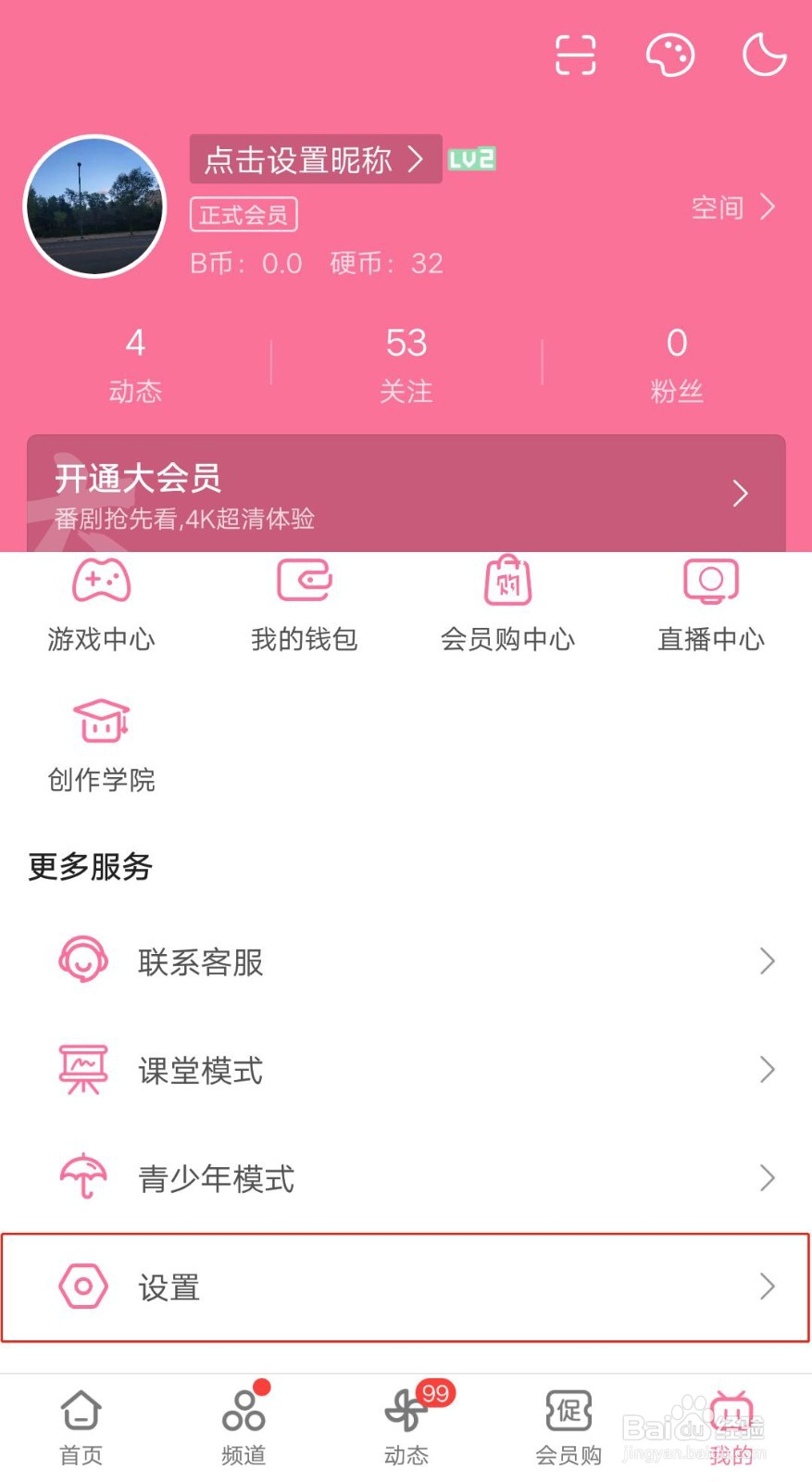
Task: Open the 游戏中心 game center
Action: coord(100,602)
